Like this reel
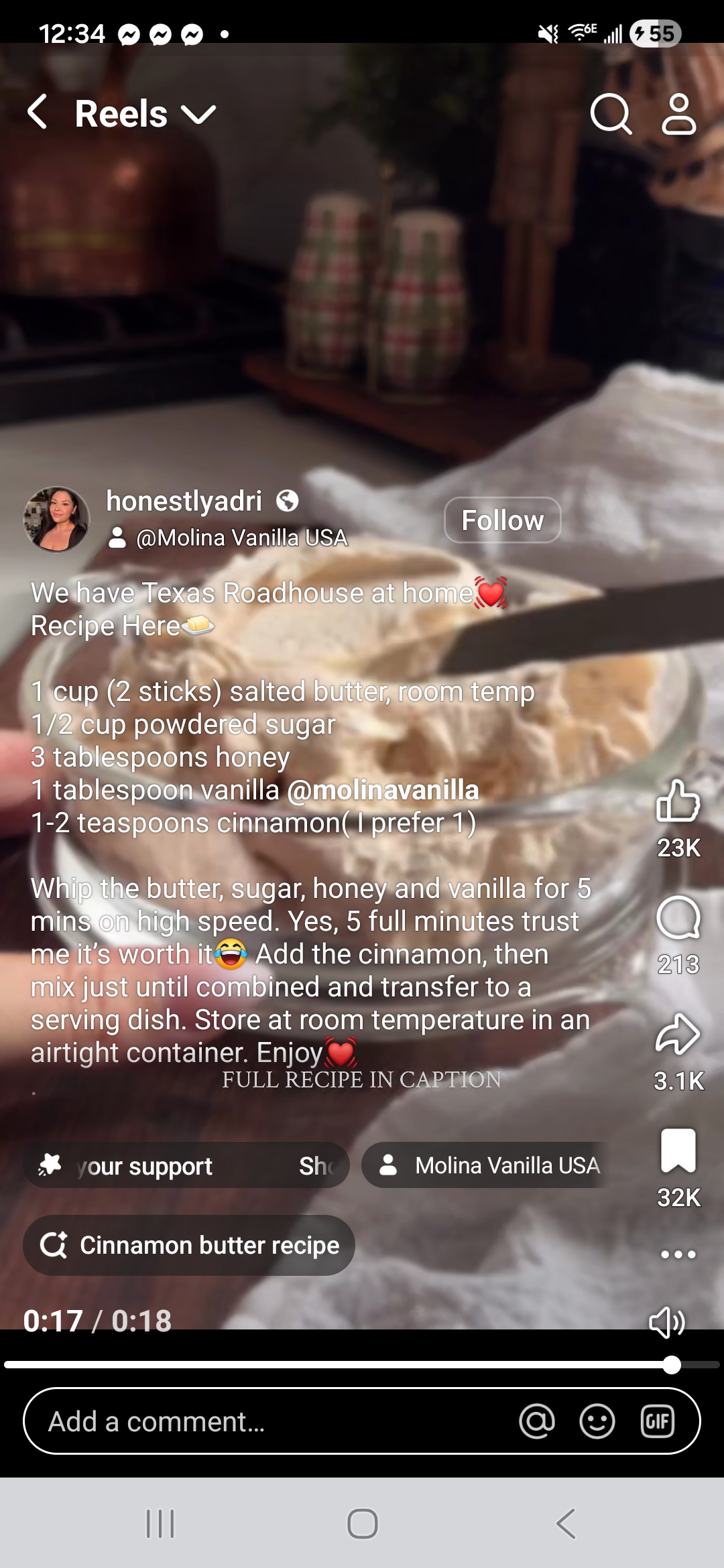This screenshot has width=724, height=1568. coord(678,801)
